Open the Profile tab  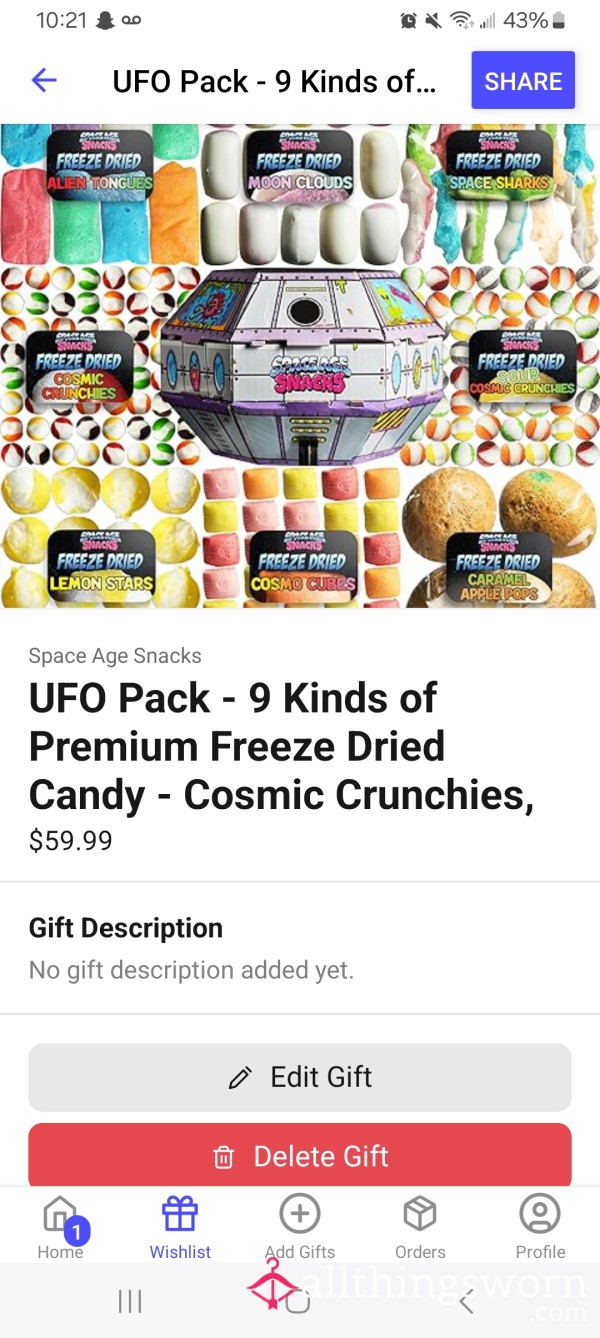540,1226
